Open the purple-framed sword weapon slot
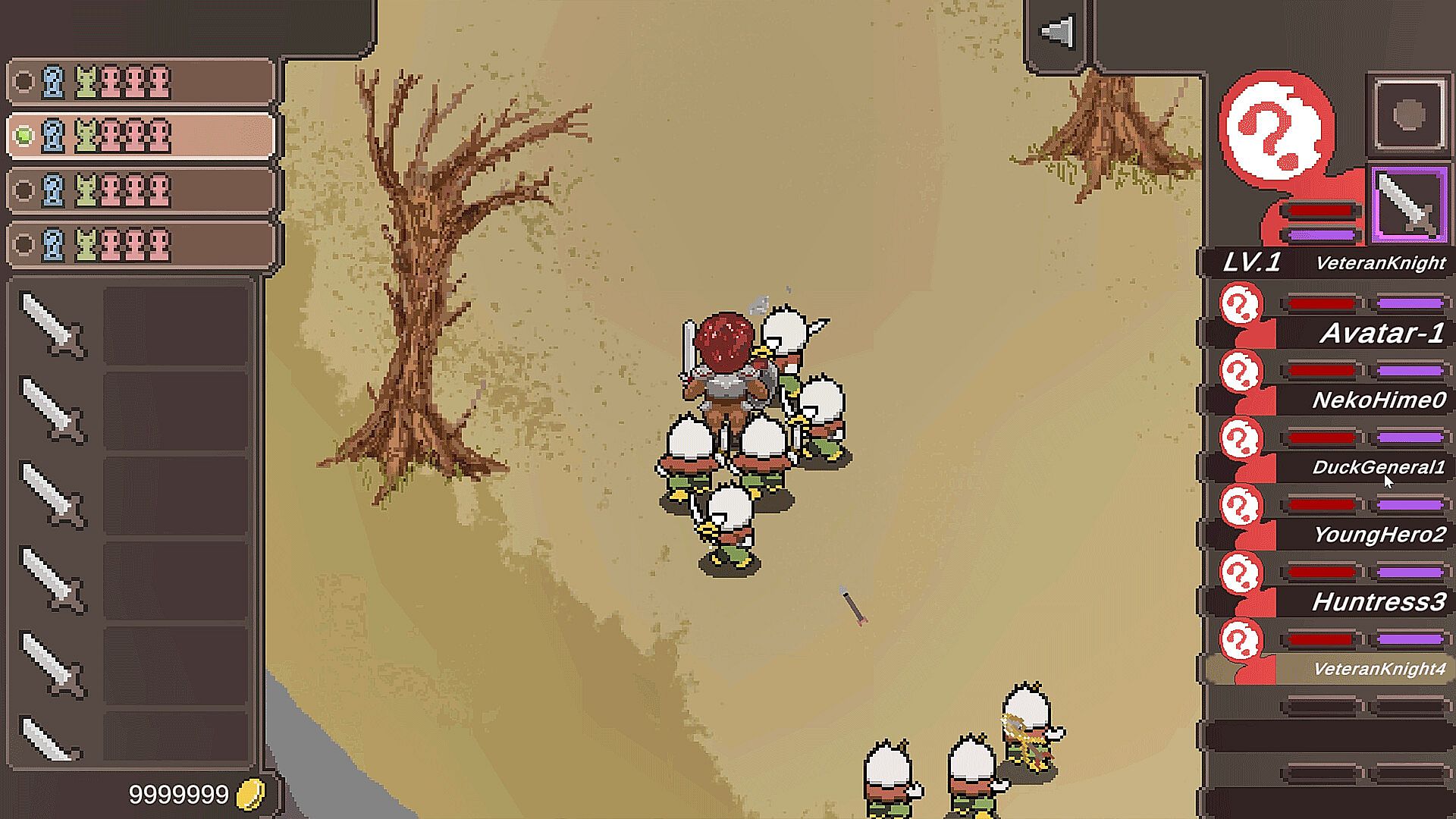The image size is (1456, 819). [x=1409, y=205]
